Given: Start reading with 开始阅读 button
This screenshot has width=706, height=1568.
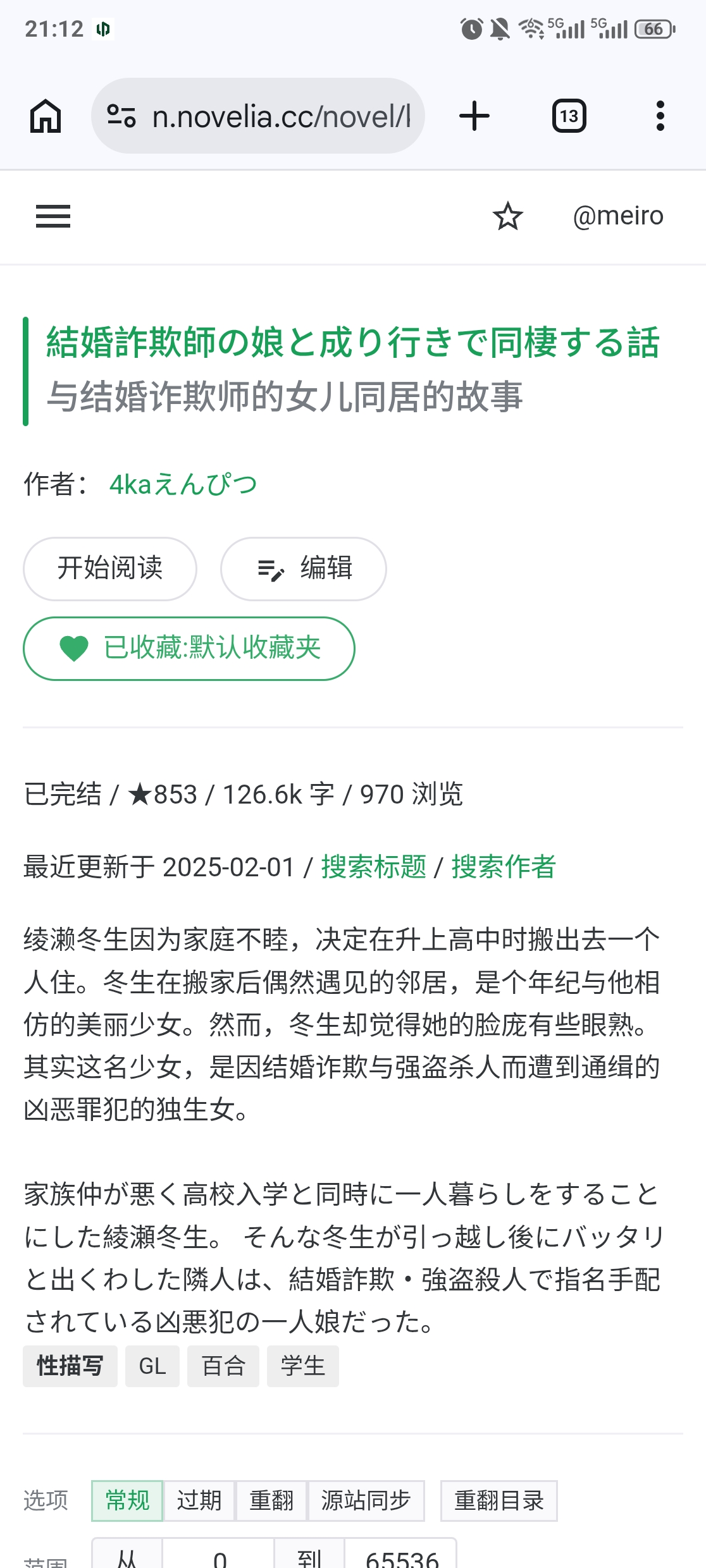Looking at the screenshot, I should click(x=110, y=568).
